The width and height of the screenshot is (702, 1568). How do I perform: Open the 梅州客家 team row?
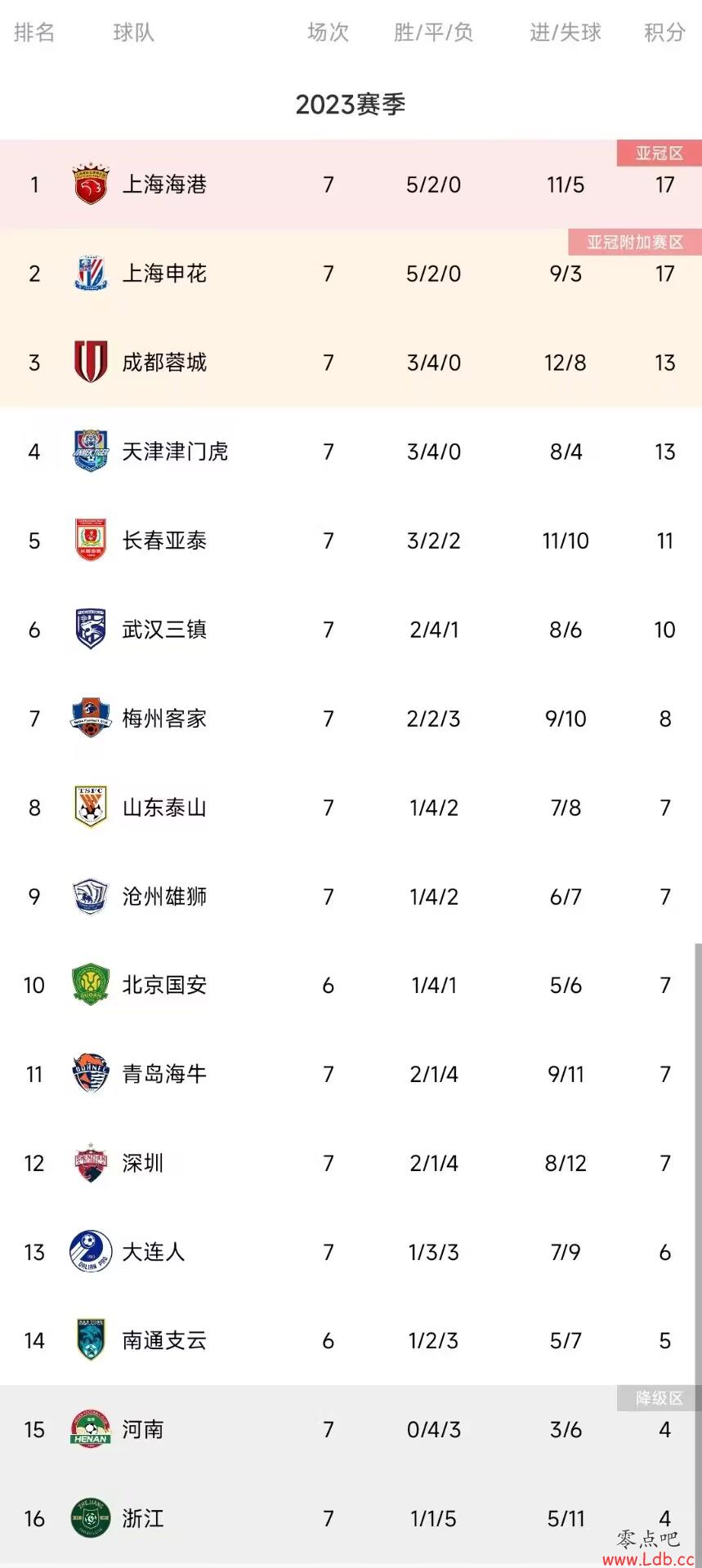pos(351,719)
